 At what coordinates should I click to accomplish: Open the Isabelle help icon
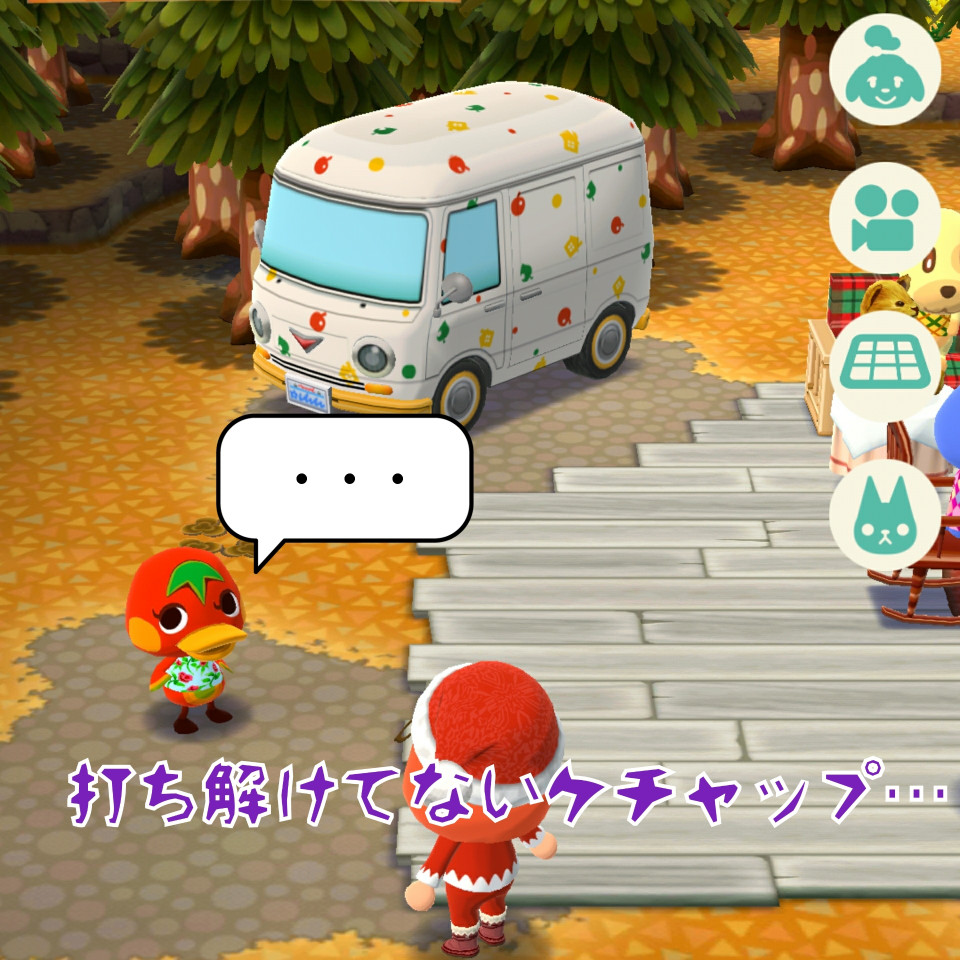tap(884, 70)
